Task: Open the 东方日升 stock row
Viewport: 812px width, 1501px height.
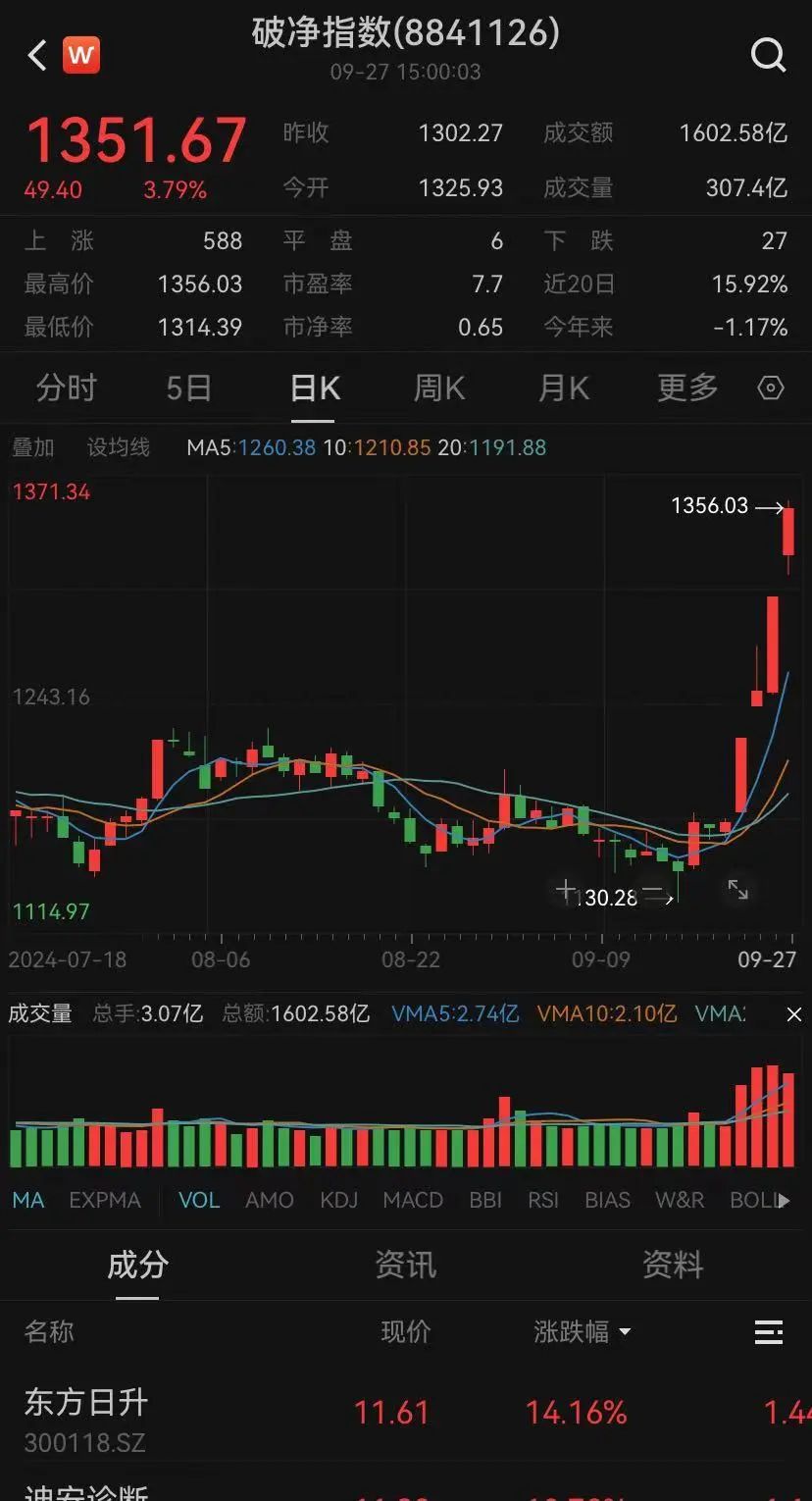Action: point(406,1418)
